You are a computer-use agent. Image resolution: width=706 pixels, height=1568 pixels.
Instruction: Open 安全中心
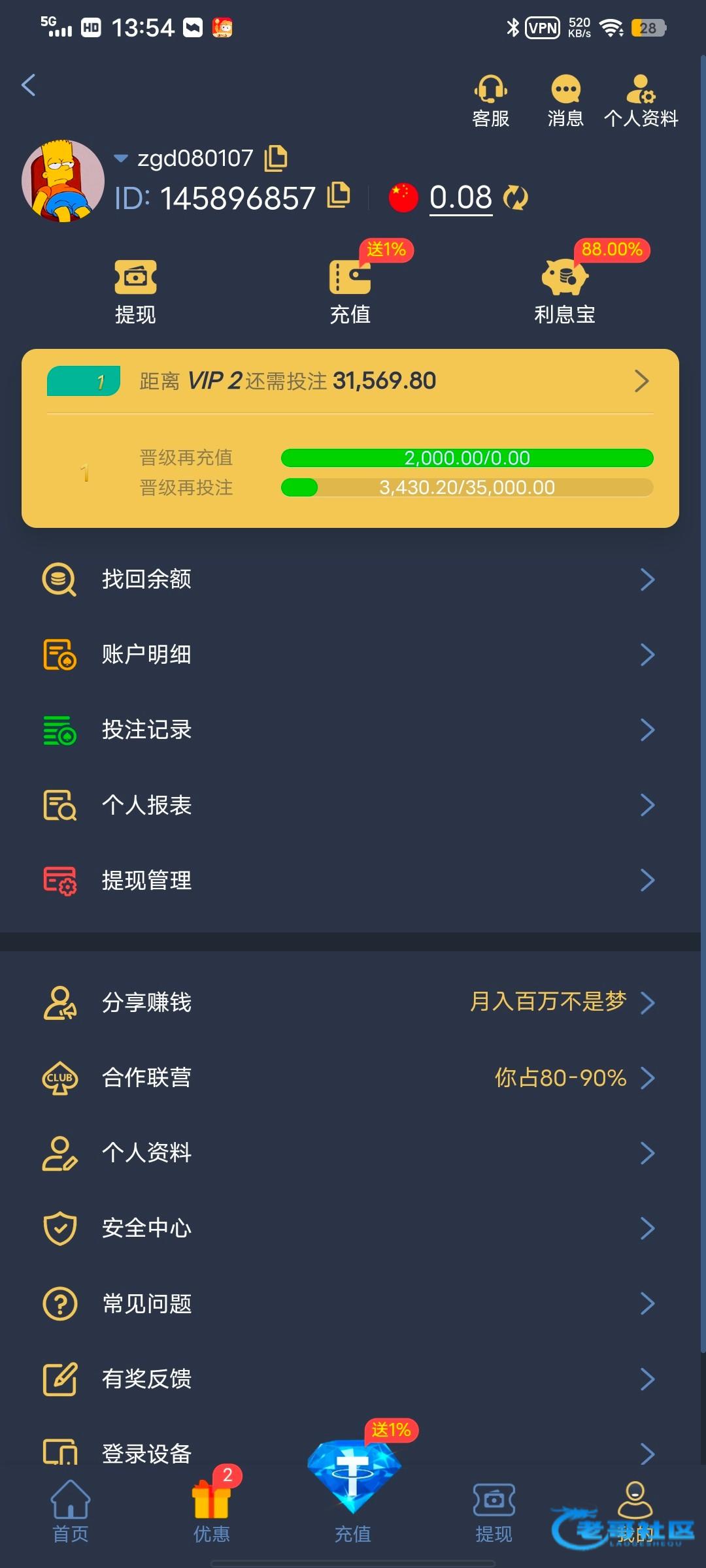350,1228
